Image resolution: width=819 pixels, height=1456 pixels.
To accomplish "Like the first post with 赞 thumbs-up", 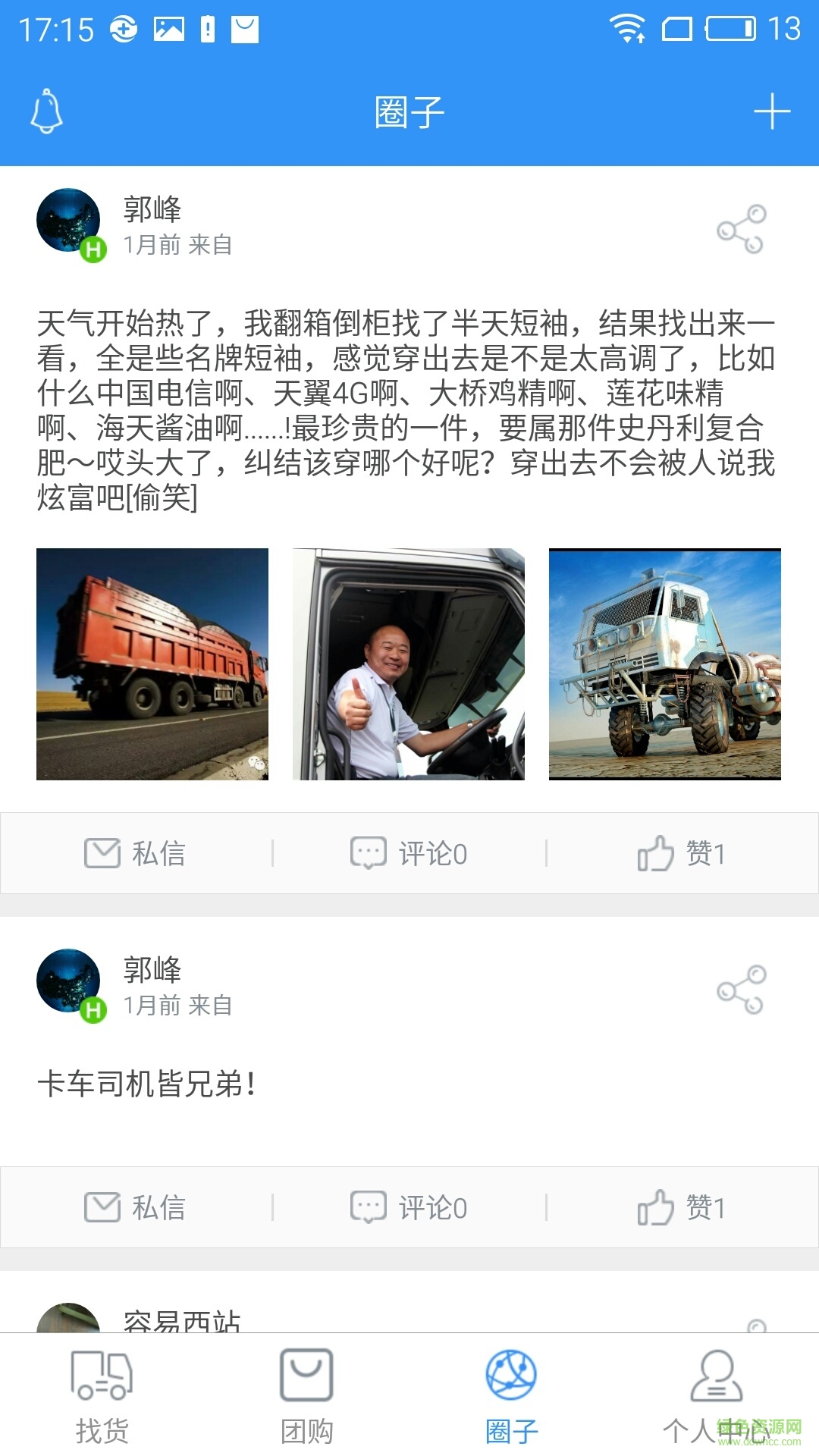I will pos(654,852).
